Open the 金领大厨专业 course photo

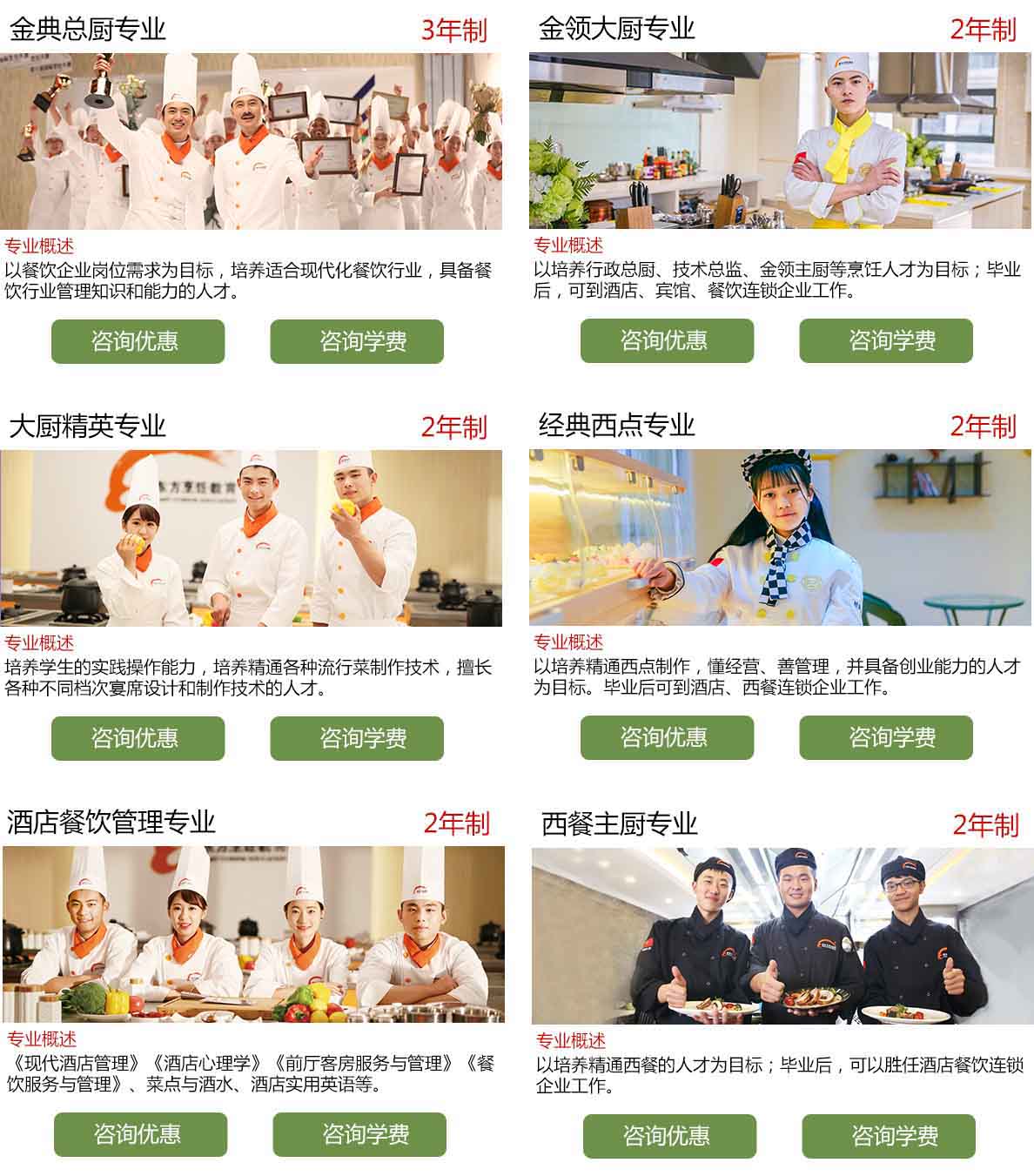(x=780, y=140)
